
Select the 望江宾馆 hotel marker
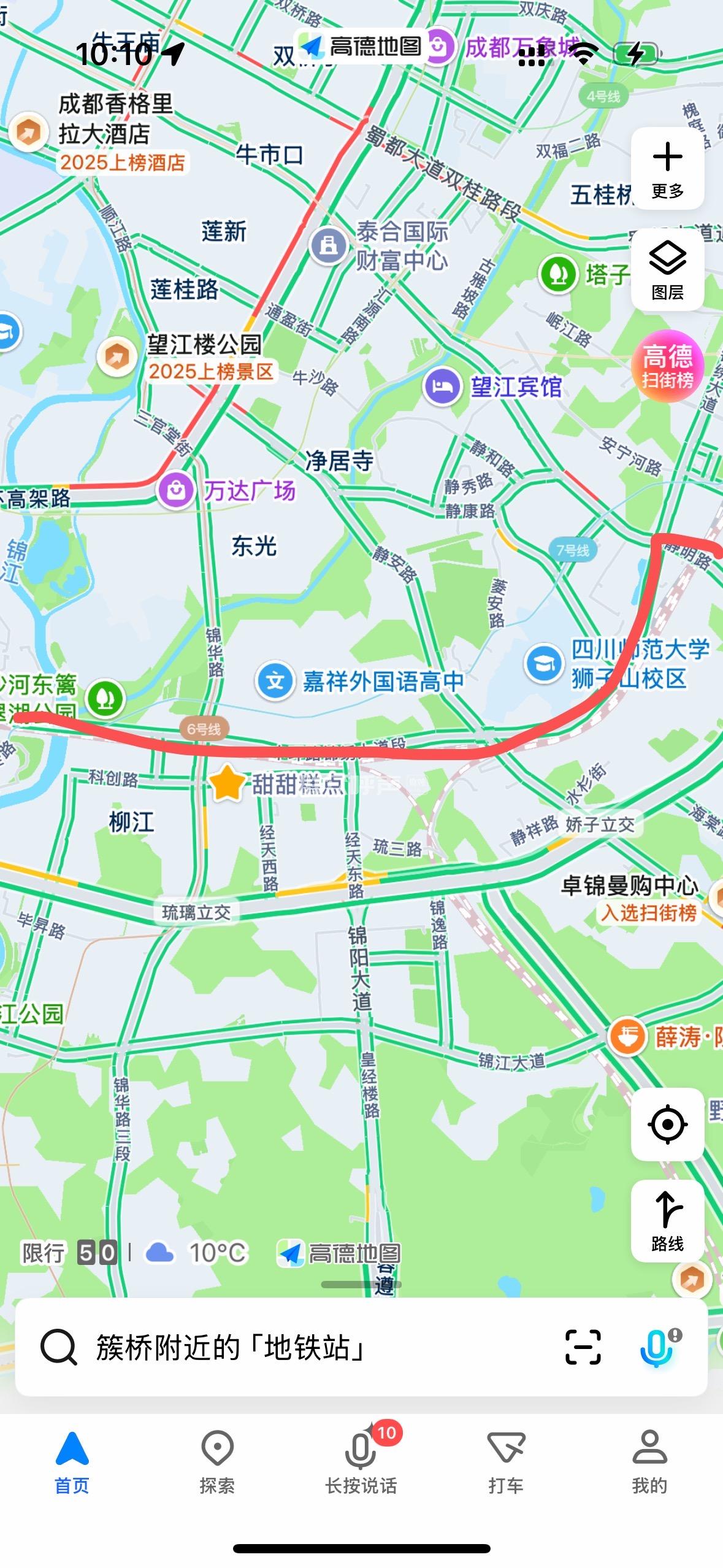click(x=442, y=386)
